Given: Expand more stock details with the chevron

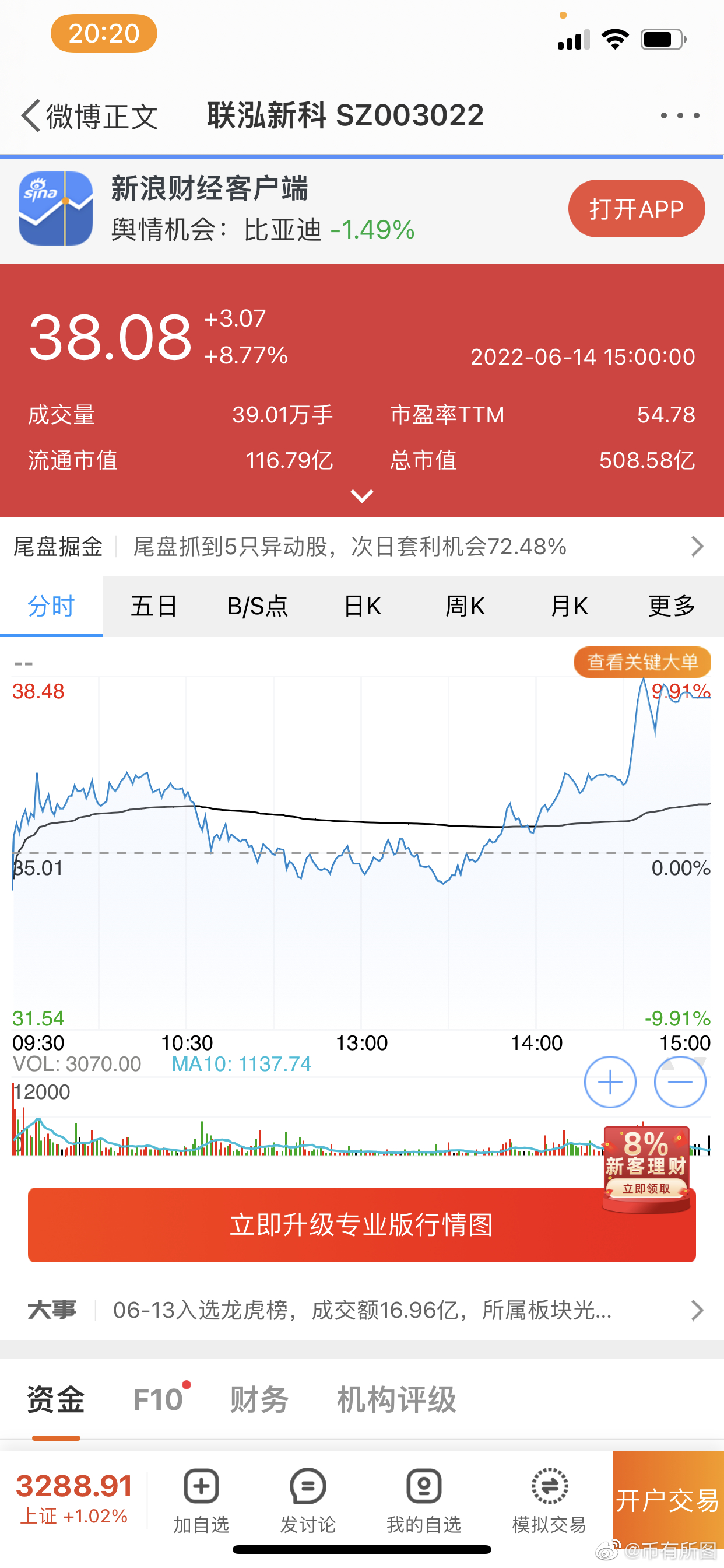Looking at the screenshot, I should 362,496.
